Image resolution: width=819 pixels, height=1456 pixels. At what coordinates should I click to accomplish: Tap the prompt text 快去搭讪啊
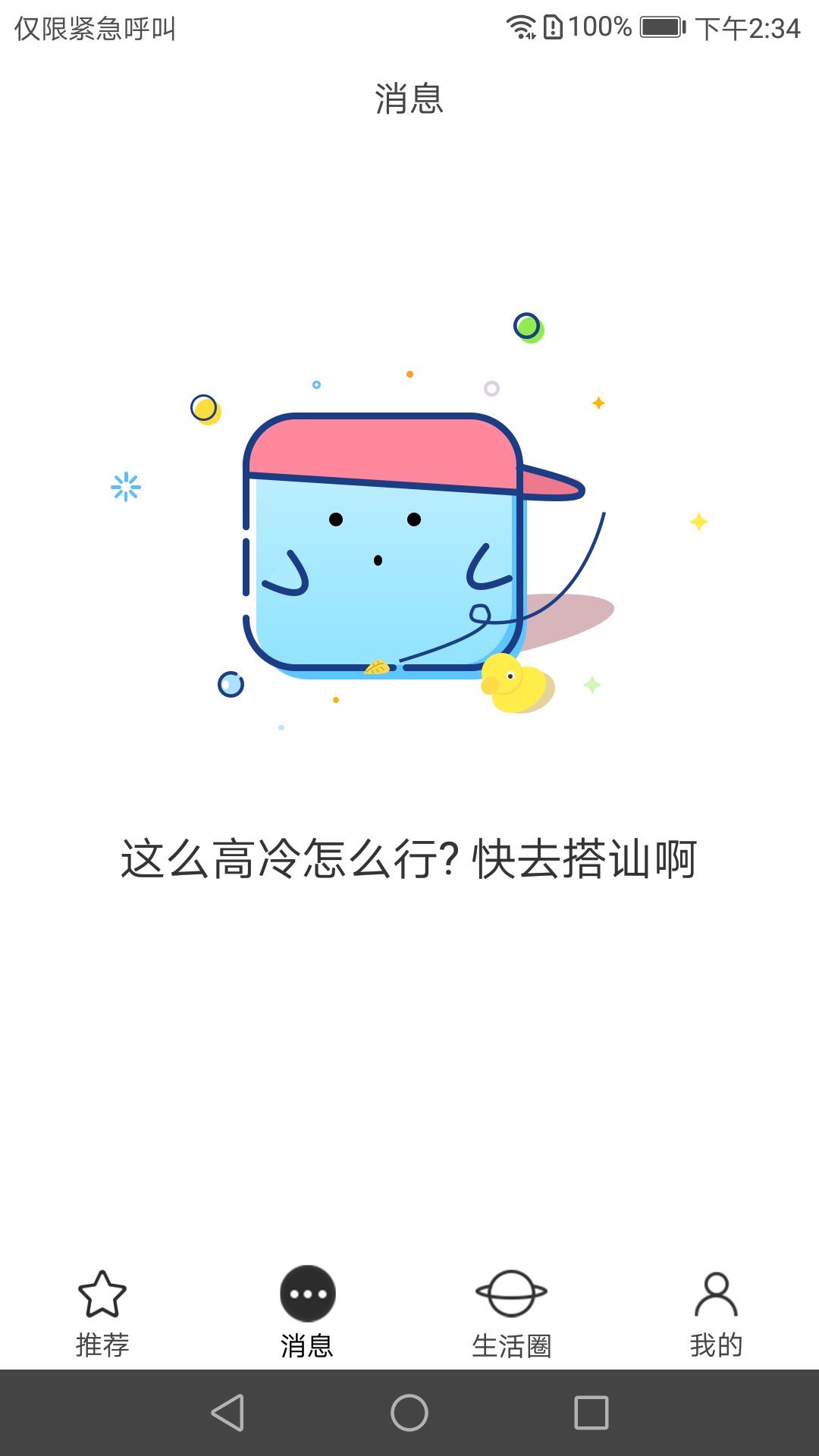tap(584, 857)
